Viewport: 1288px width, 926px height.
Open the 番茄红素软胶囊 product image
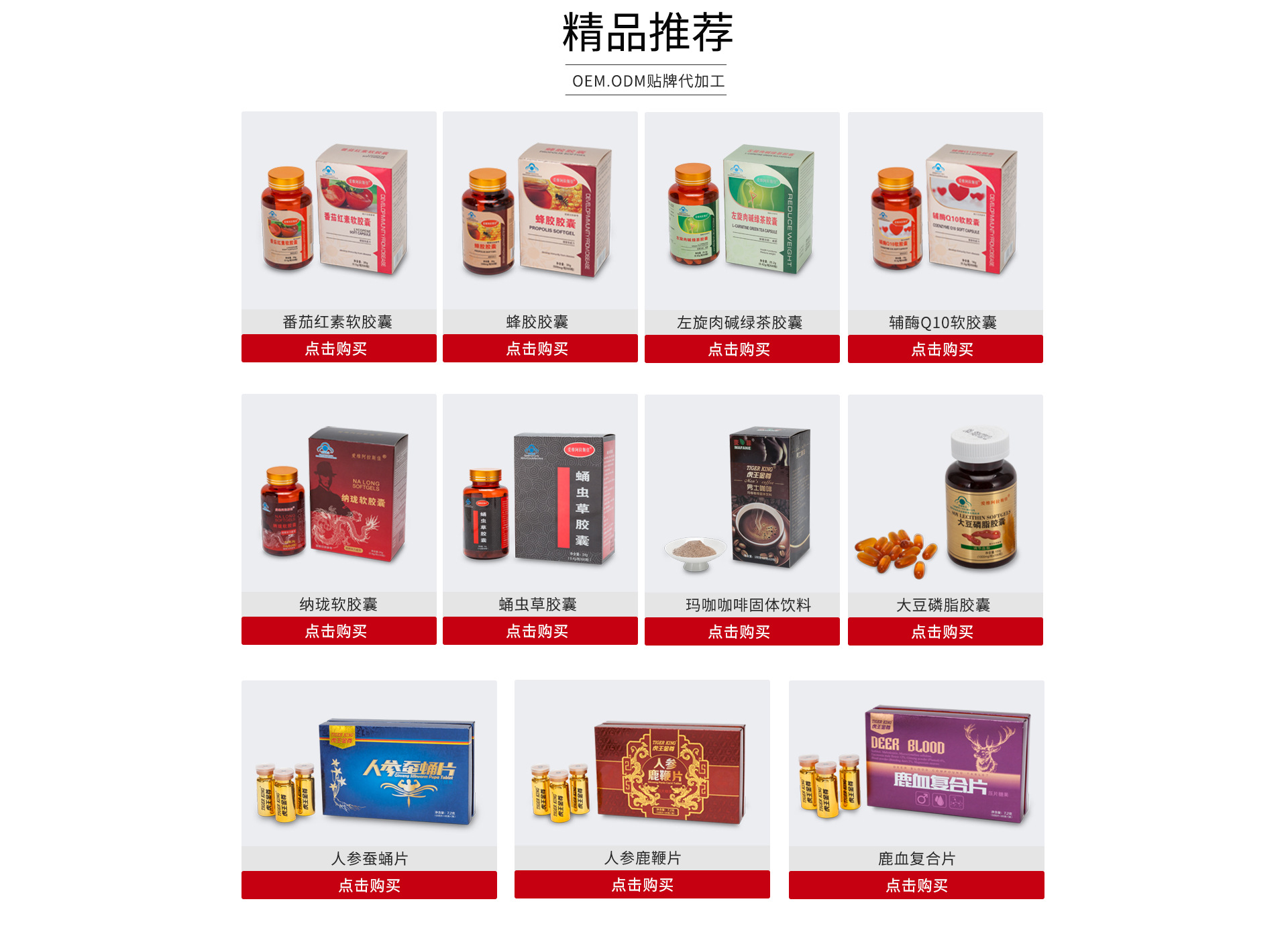(339, 211)
